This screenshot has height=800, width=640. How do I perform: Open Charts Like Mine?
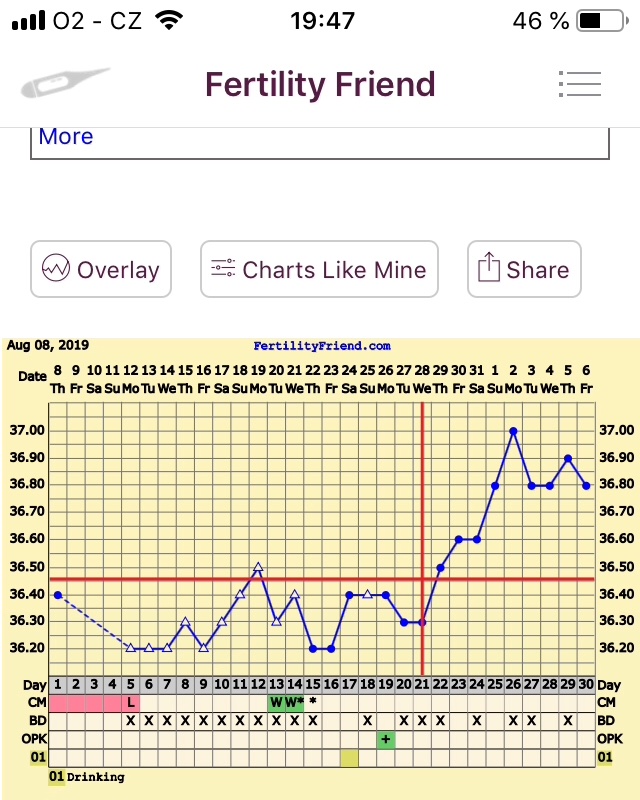[x=319, y=269]
